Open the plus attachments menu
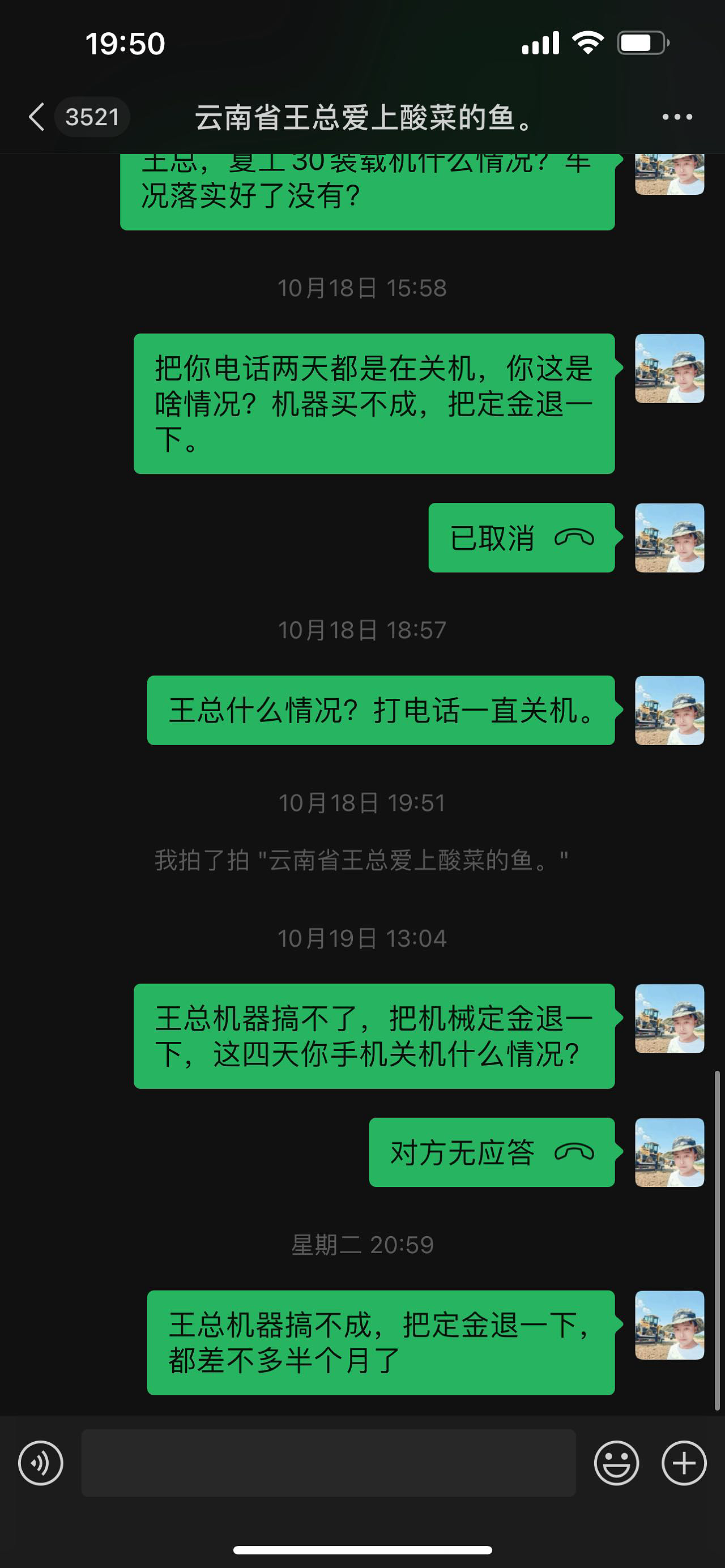 tap(684, 1463)
